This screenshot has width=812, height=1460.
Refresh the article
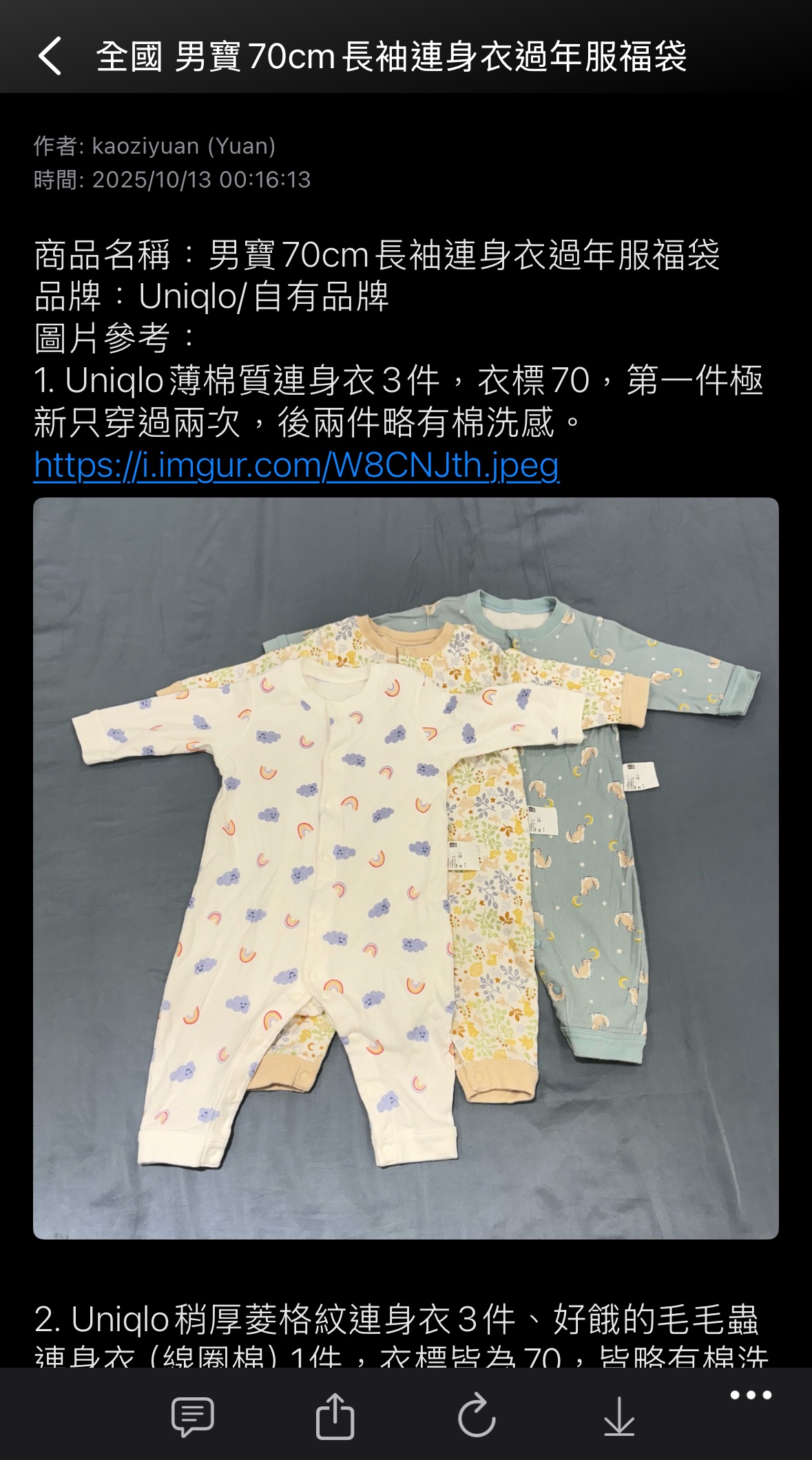(477, 1417)
